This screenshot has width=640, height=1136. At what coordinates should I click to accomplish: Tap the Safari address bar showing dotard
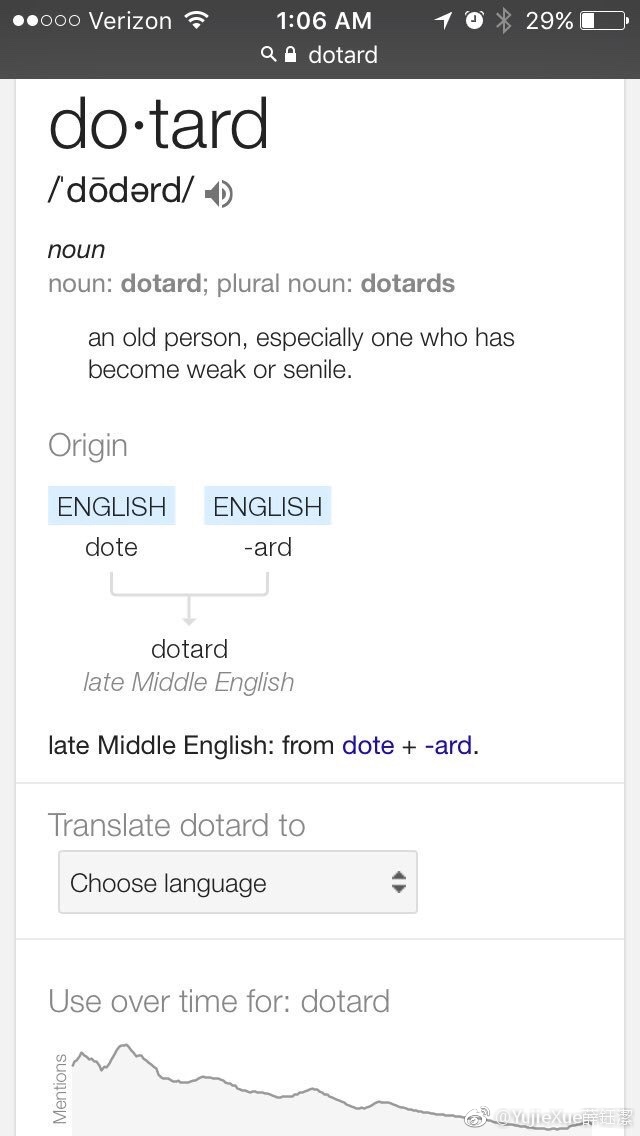pyautogui.click(x=320, y=55)
